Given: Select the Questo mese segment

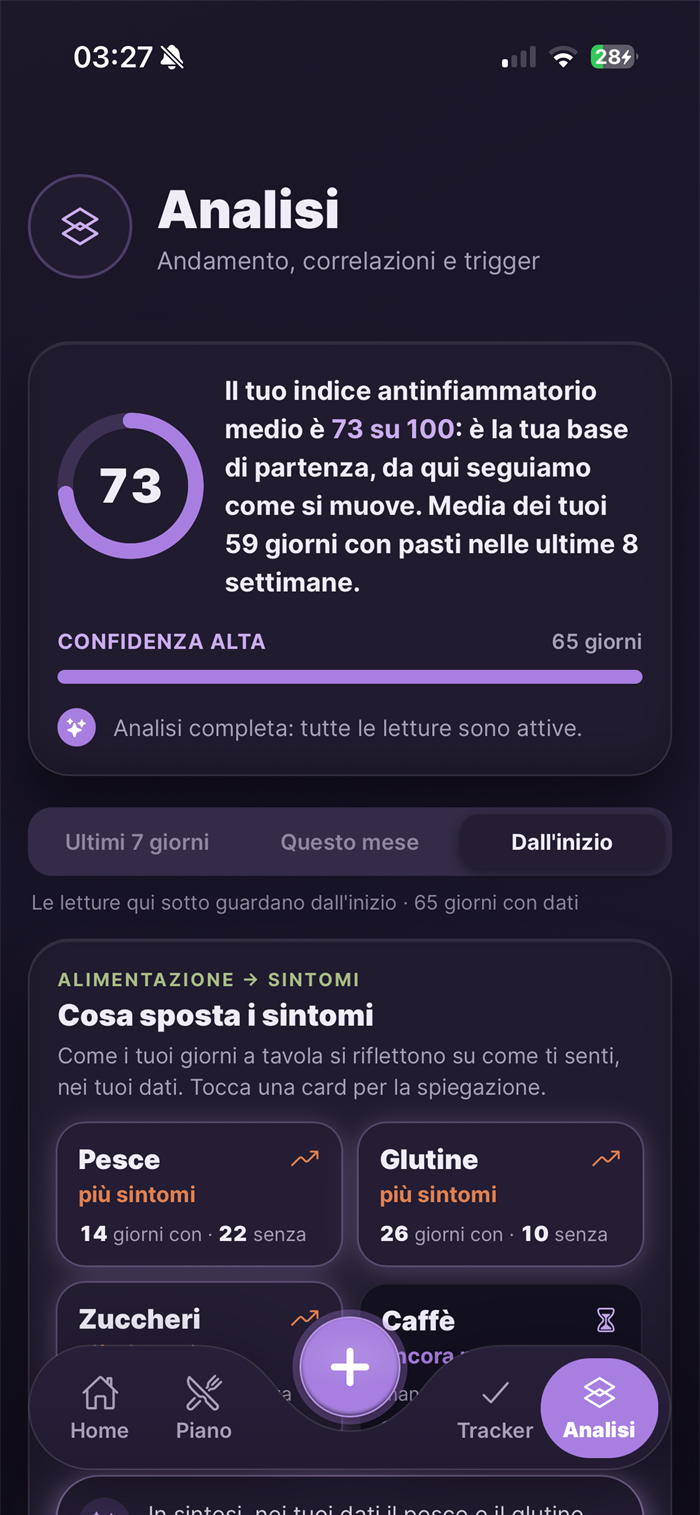Looking at the screenshot, I should tap(349, 842).
